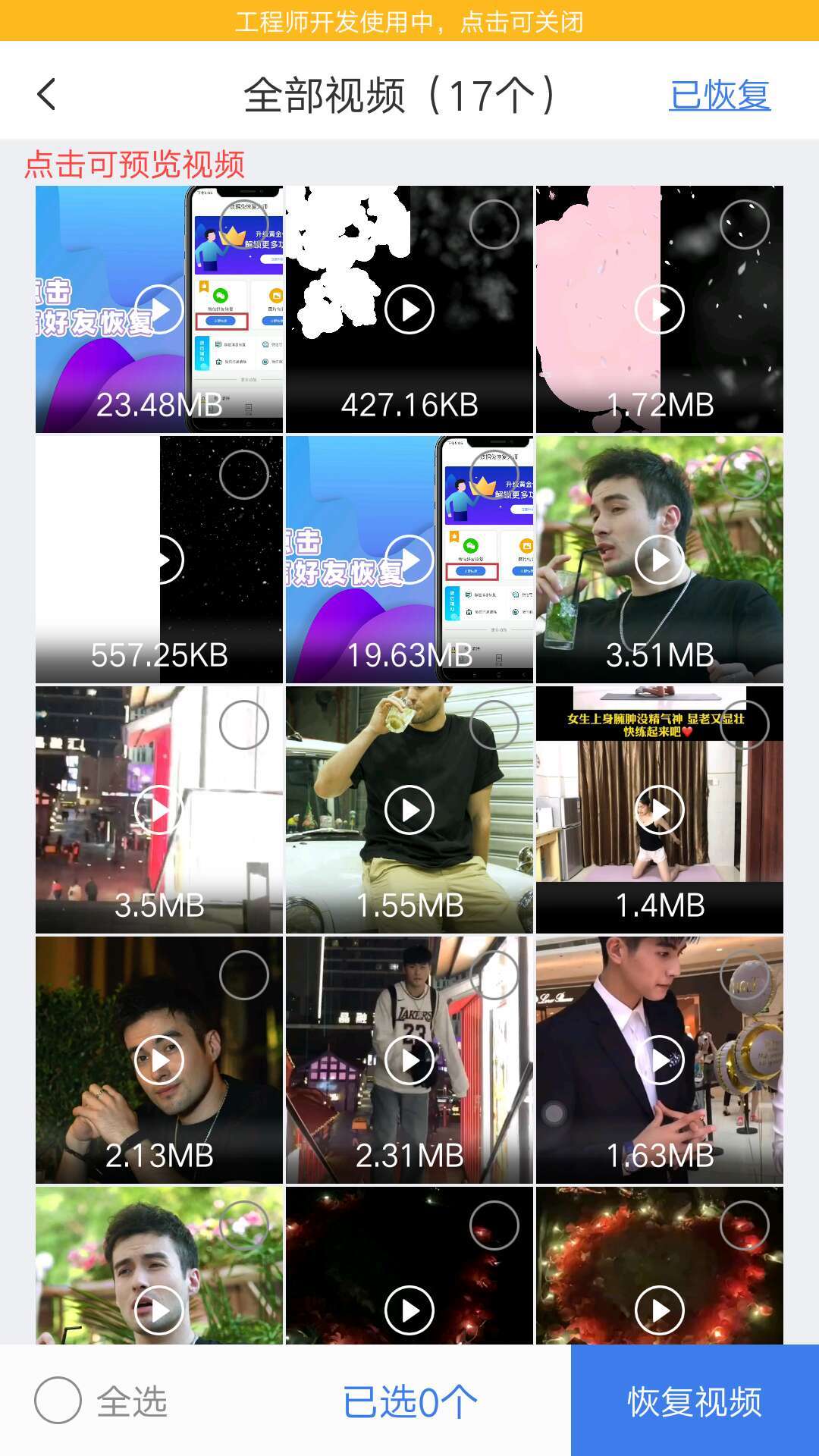
Task: Select the 1.4MB workout video
Action: [744, 725]
